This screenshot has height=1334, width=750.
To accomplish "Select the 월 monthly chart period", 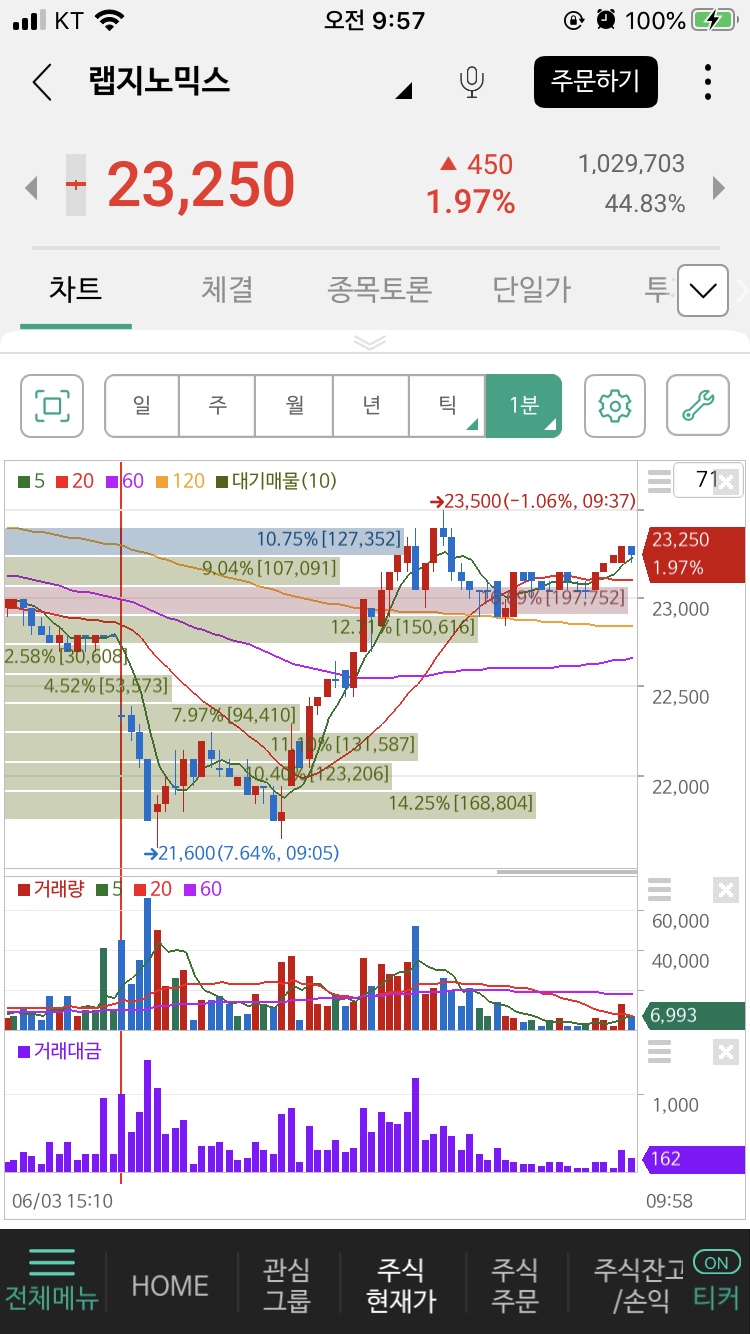I will 294,406.
